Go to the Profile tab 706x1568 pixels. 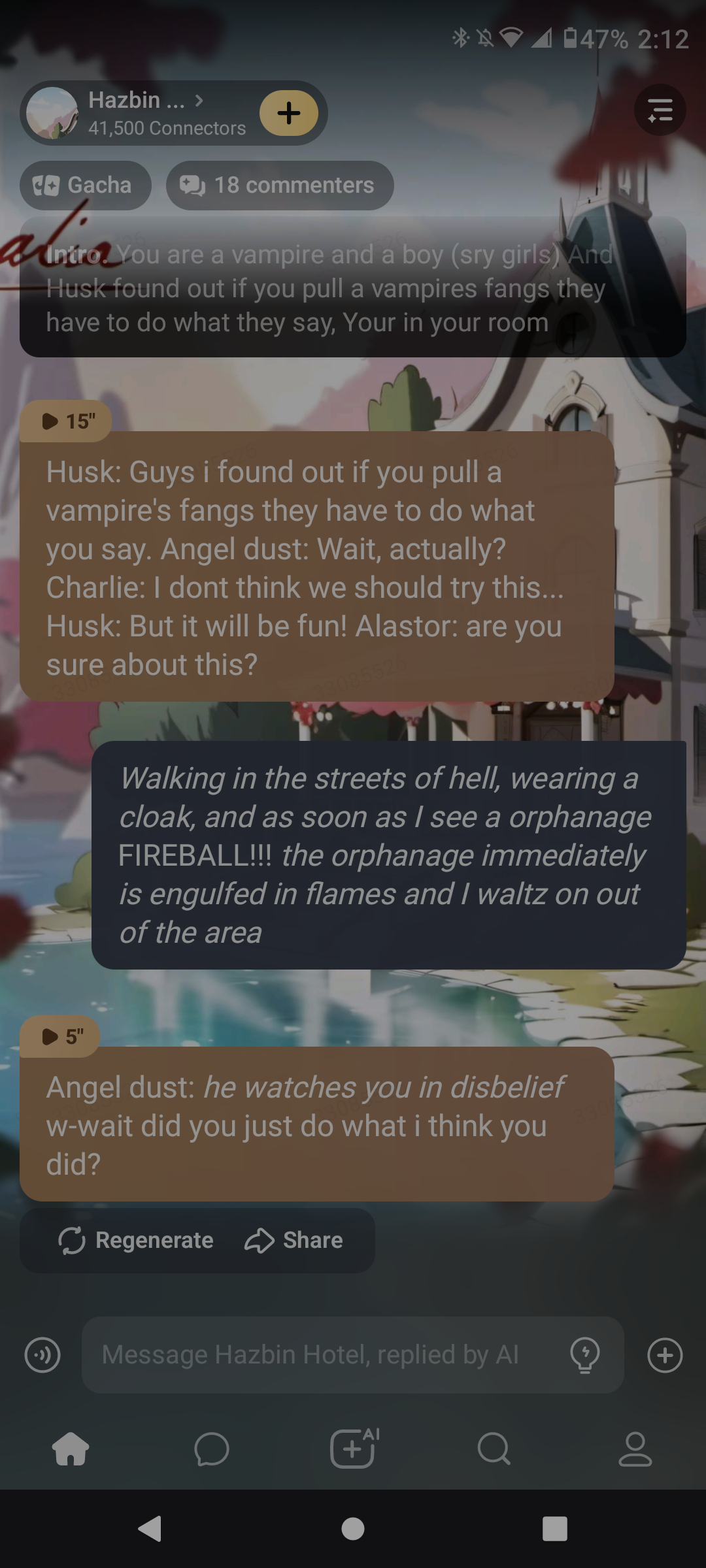point(635,1449)
